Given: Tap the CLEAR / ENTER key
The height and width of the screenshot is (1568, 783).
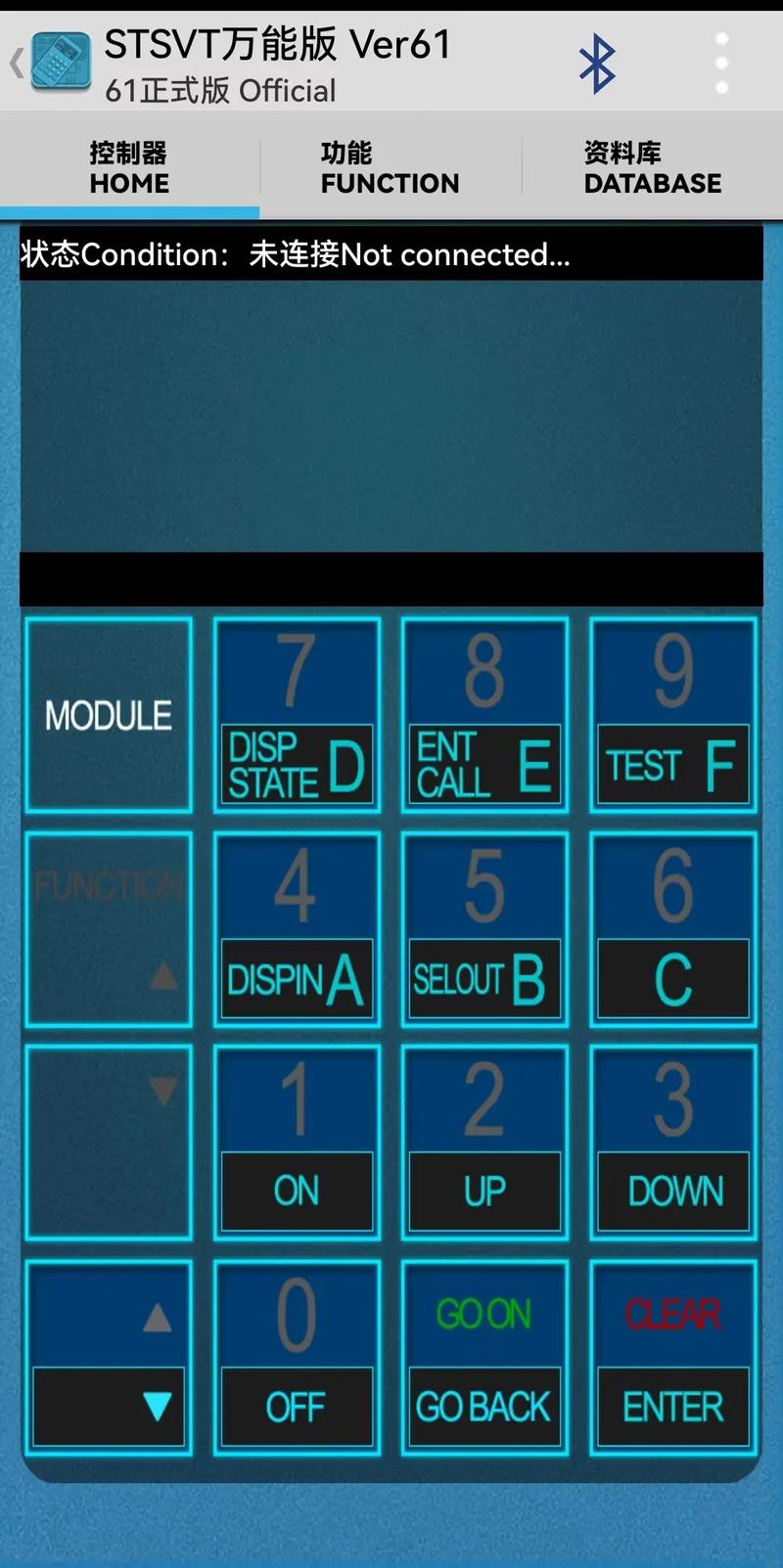Looking at the screenshot, I should pyautogui.click(x=672, y=1358).
